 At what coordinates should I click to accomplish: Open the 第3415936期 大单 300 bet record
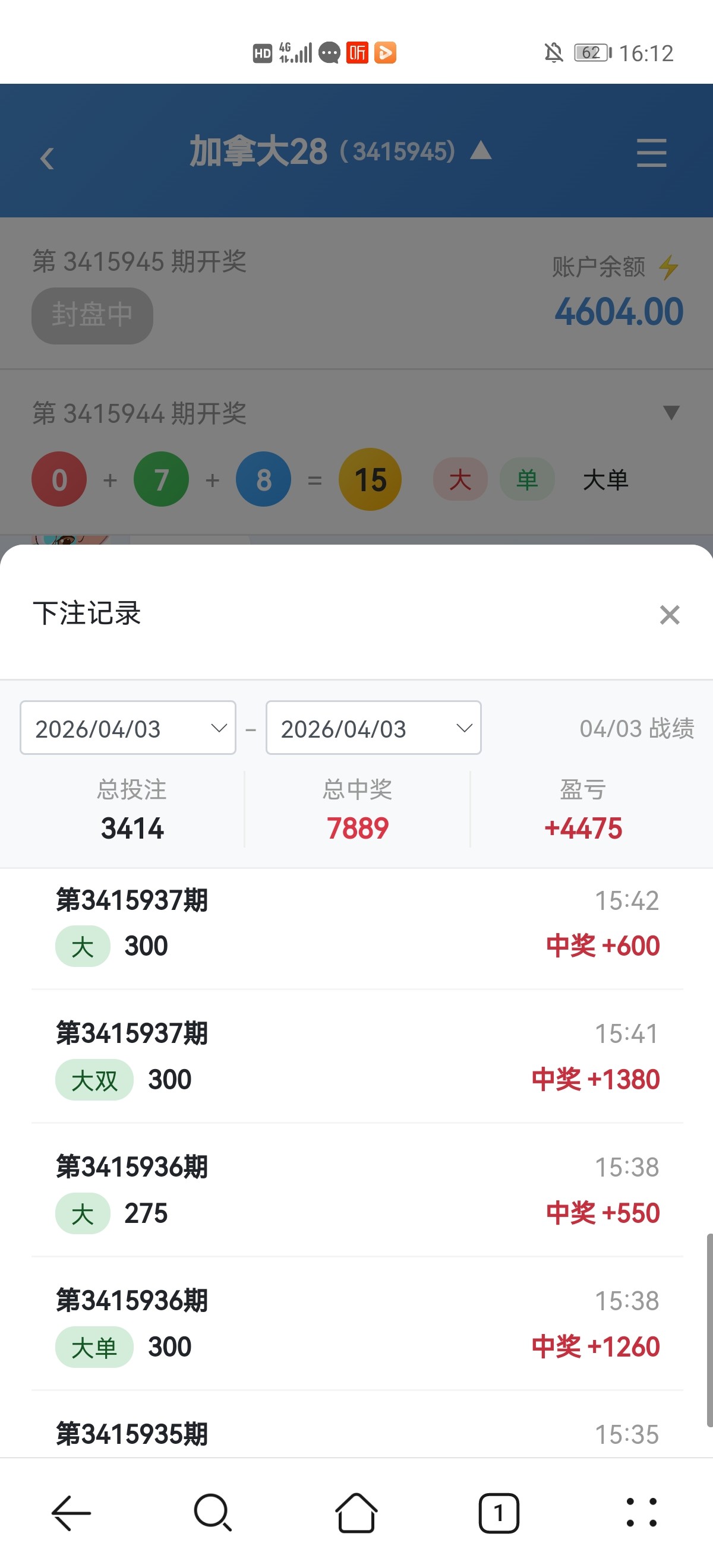click(x=357, y=1324)
